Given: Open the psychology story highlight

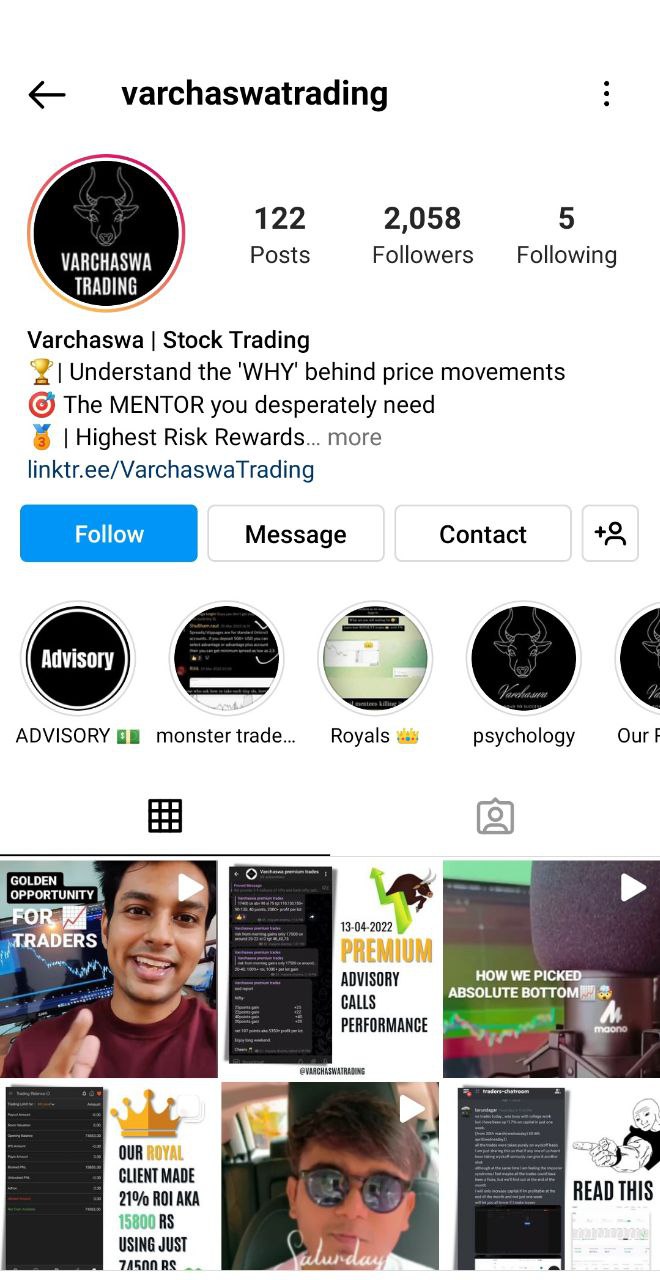Looking at the screenshot, I should (x=524, y=659).
